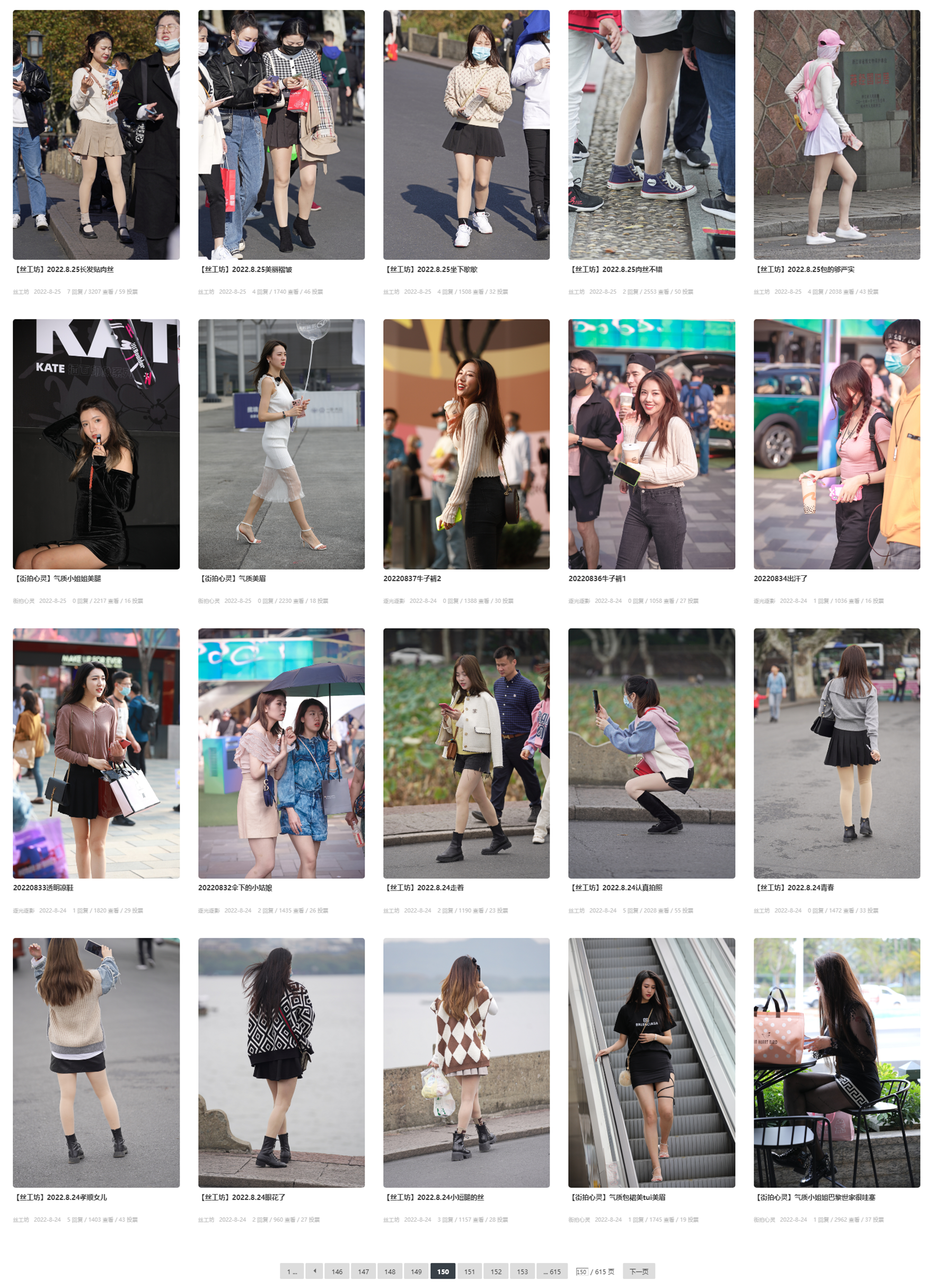Return to first page 1

click(x=291, y=1271)
